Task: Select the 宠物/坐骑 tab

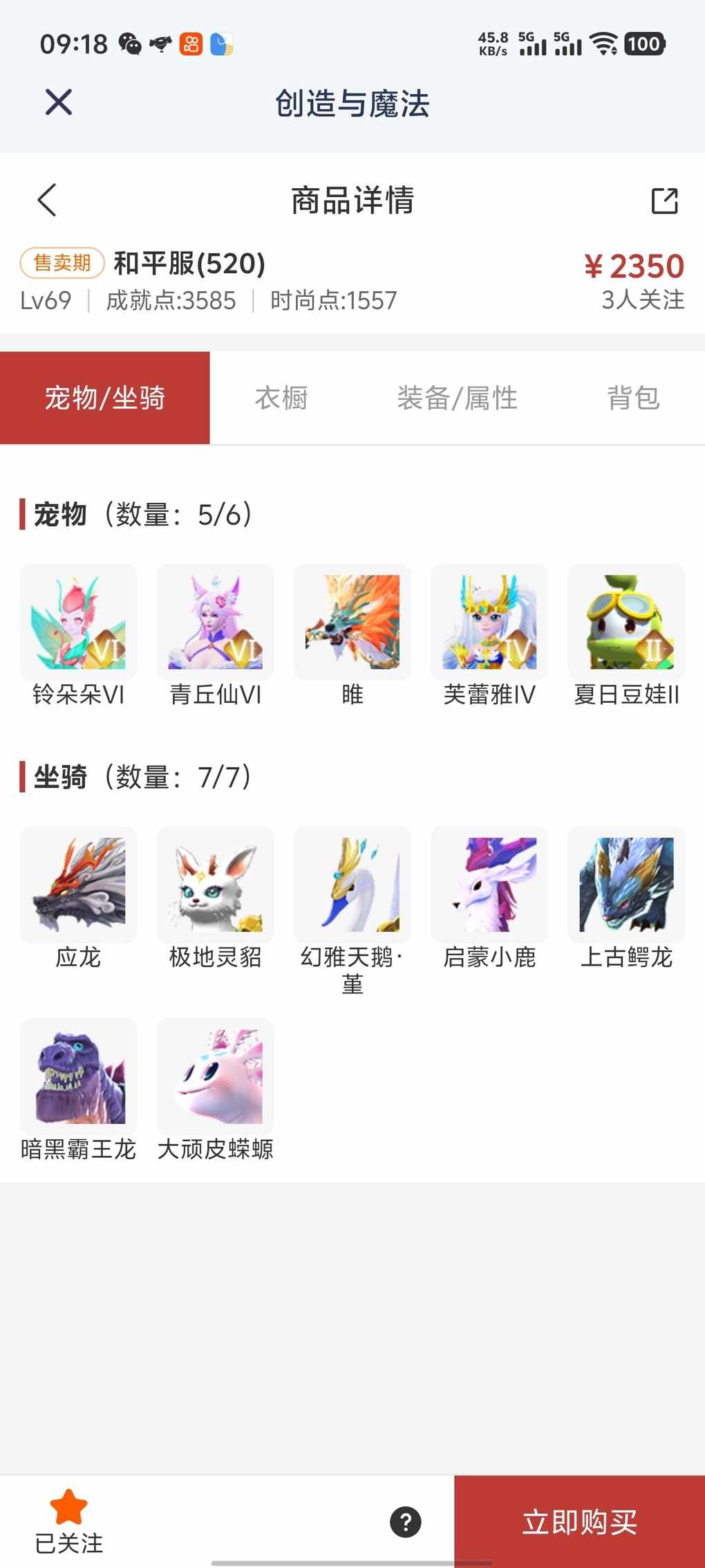Action: 105,398
